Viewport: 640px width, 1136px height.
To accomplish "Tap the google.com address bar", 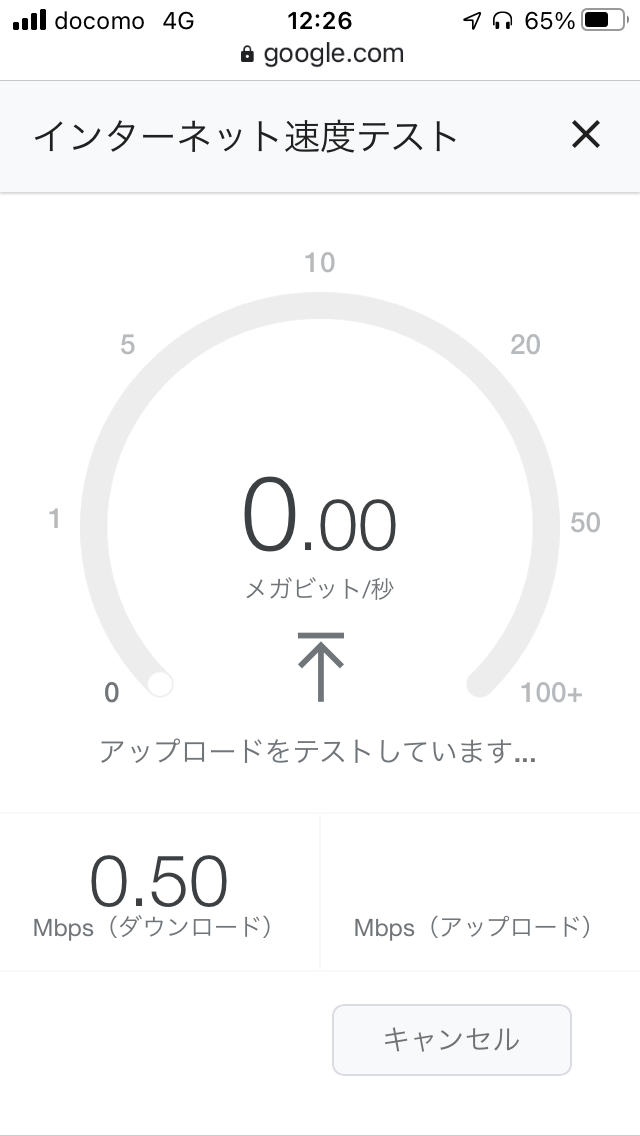I will click(322, 54).
